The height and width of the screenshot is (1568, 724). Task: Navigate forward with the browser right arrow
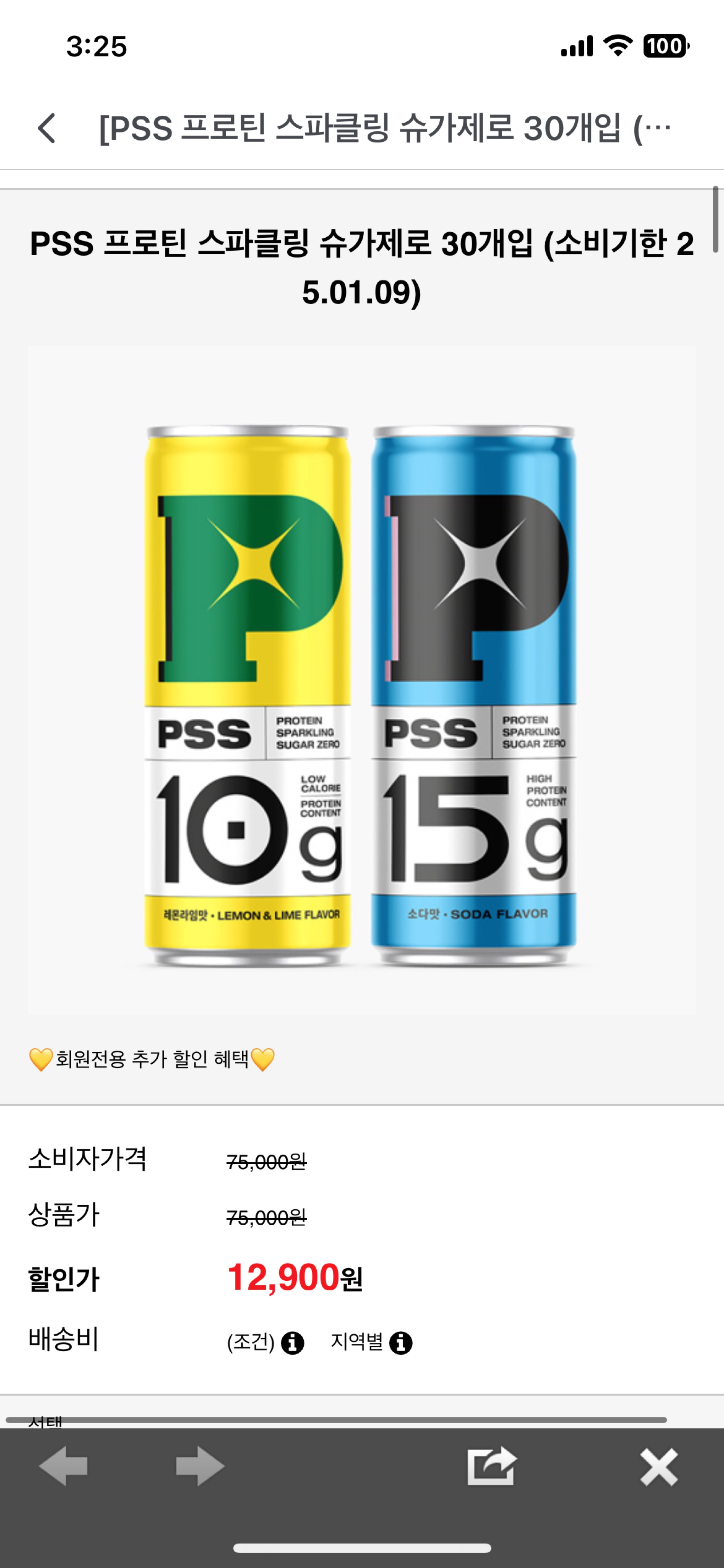(200, 1467)
